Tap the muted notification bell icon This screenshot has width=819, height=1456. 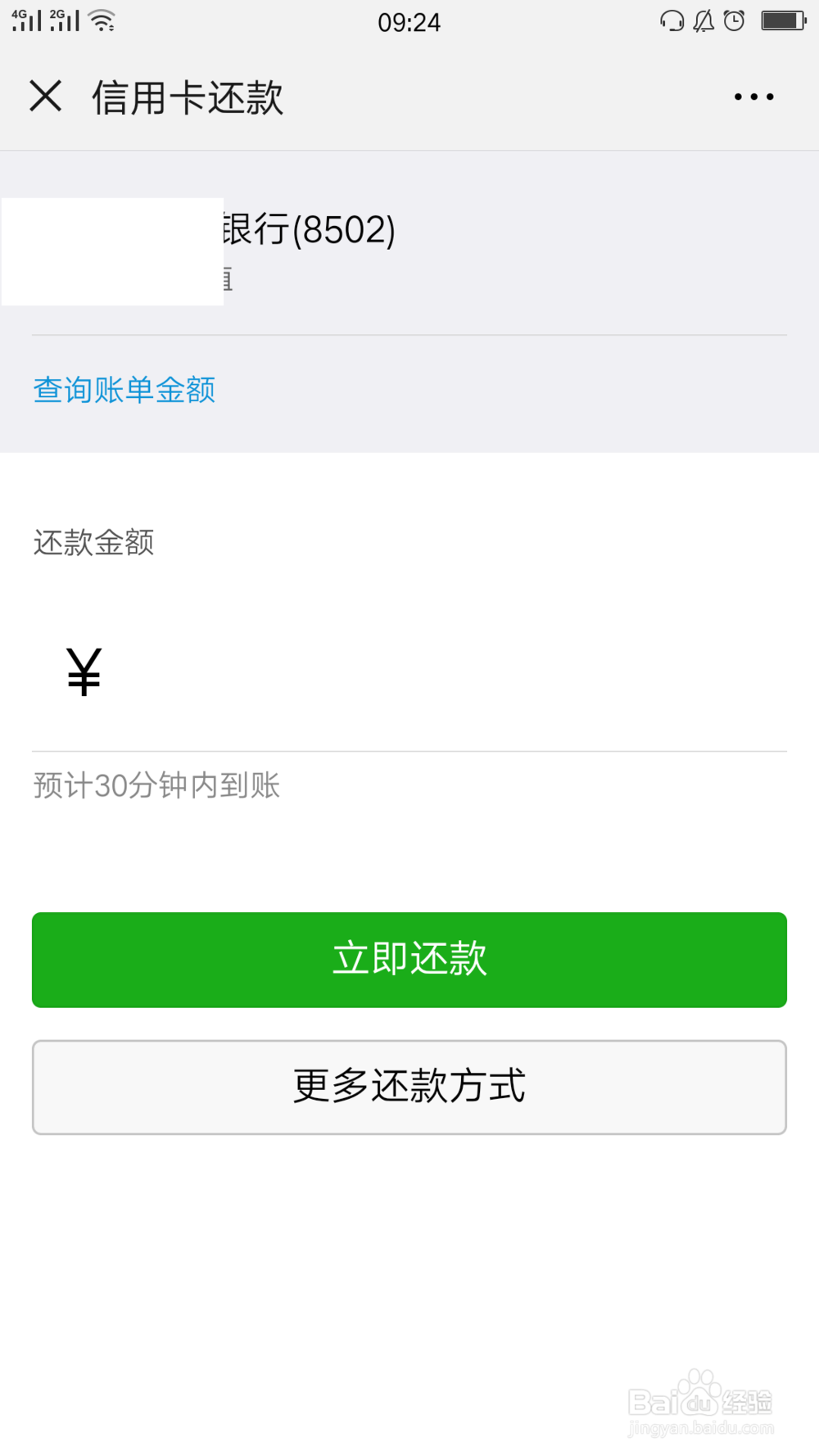[x=703, y=20]
